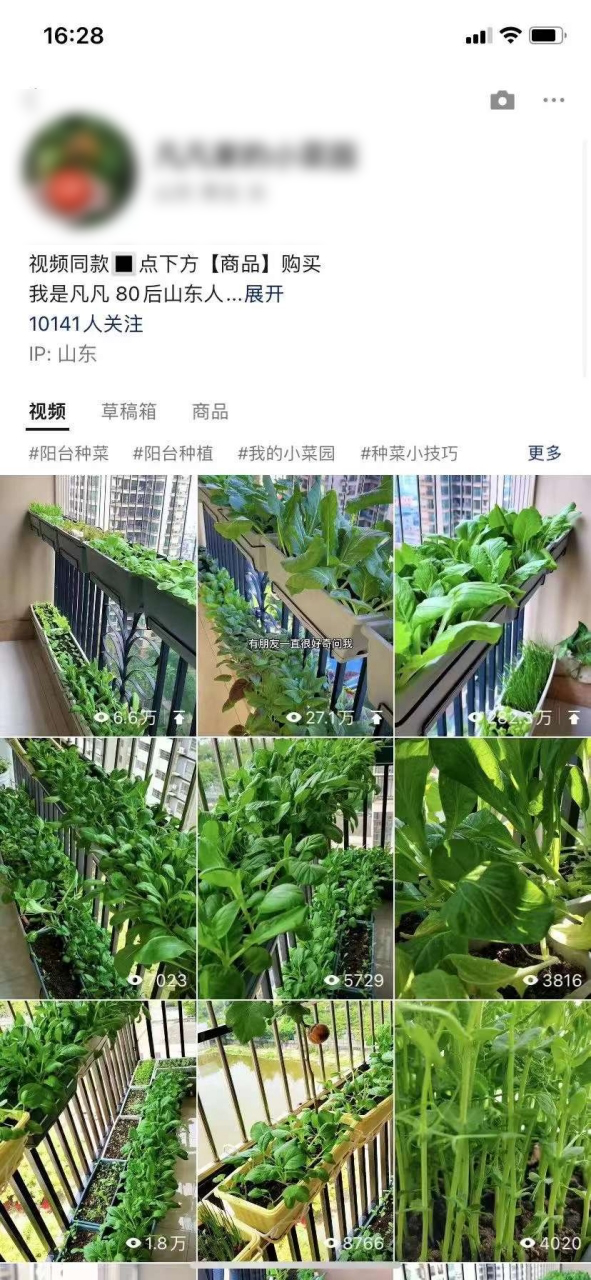
Task: Select the 视频 tab
Action: [x=47, y=411]
